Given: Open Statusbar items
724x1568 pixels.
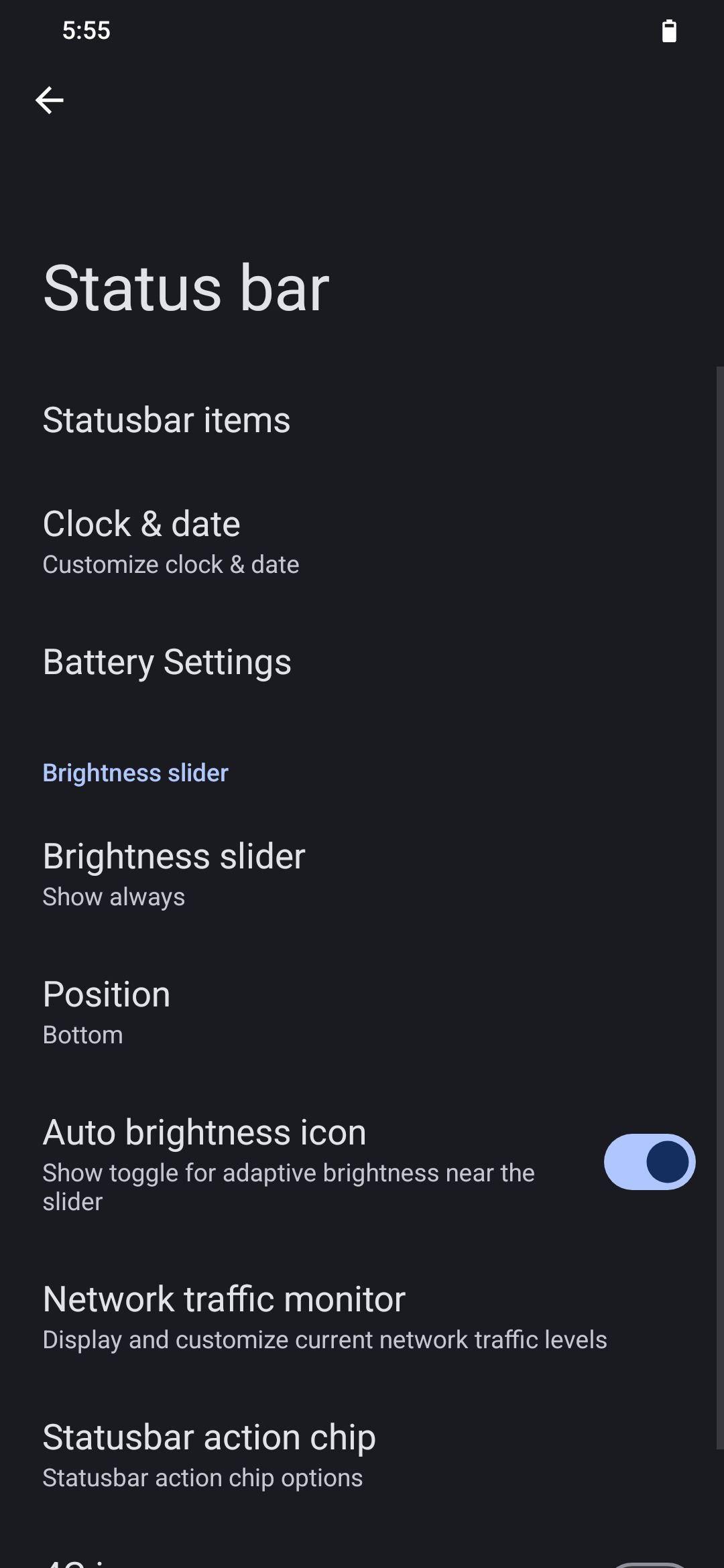Looking at the screenshot, I should coord(362,420).
